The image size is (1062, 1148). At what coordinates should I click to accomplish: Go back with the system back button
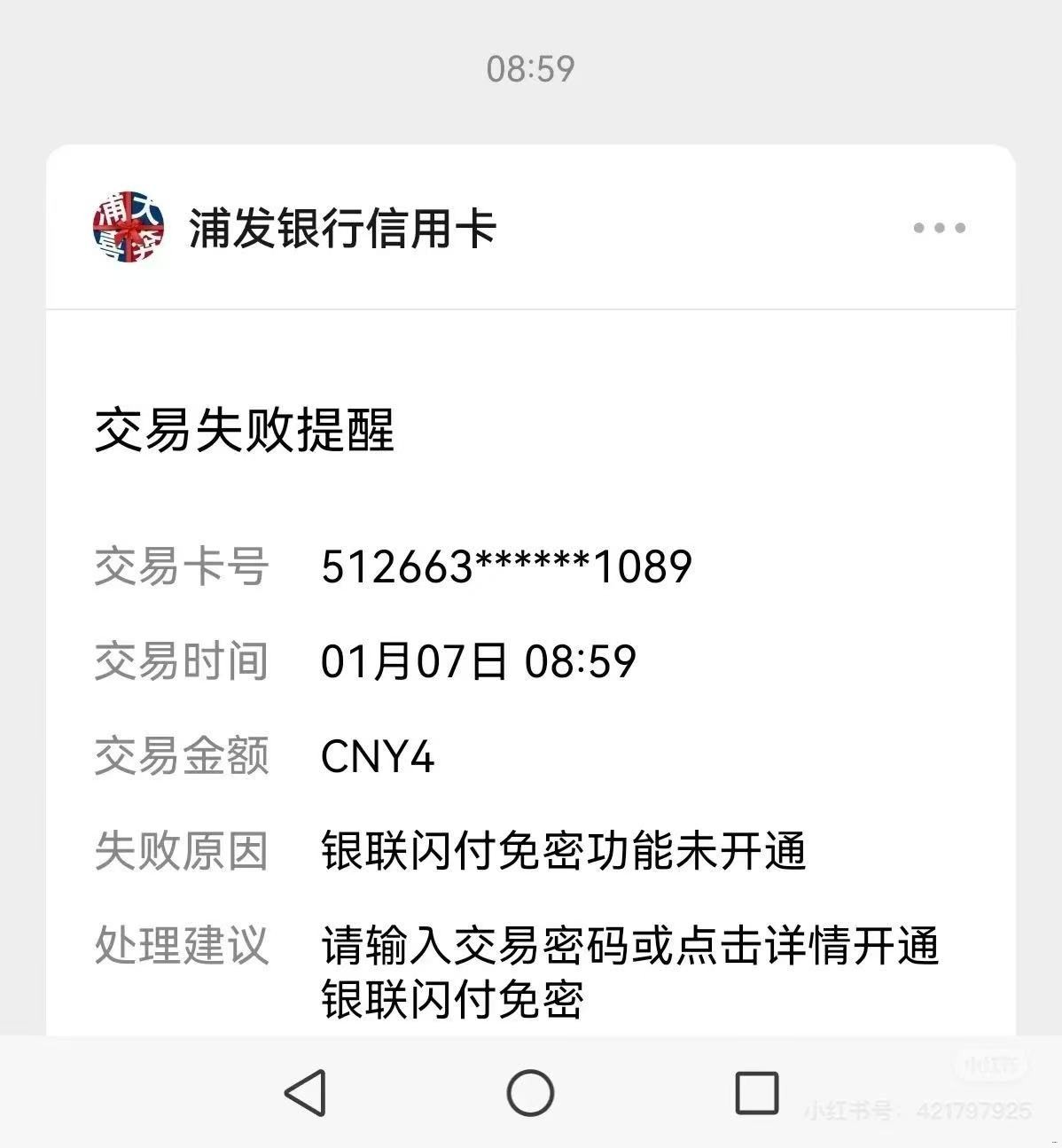[306, 1092]
